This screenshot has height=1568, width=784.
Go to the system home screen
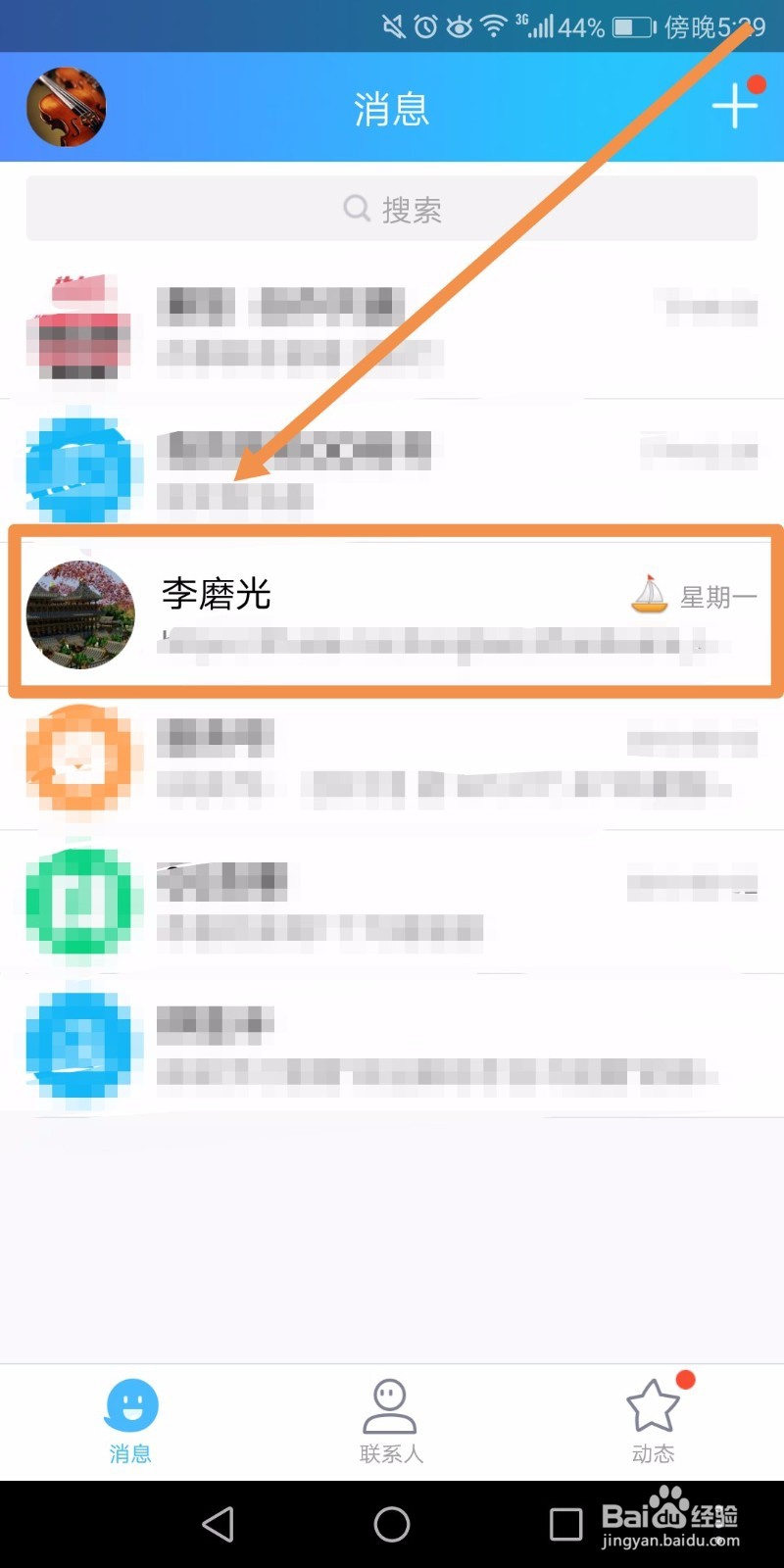tap(392, 1524)
